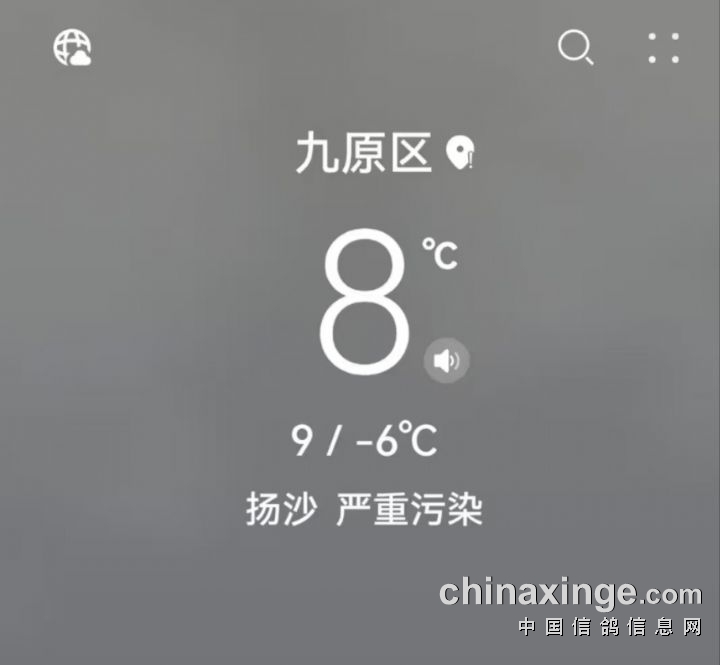720x665 pixels.
Task: Tap the location pin beside 九原区
Action: pos(460,153)
